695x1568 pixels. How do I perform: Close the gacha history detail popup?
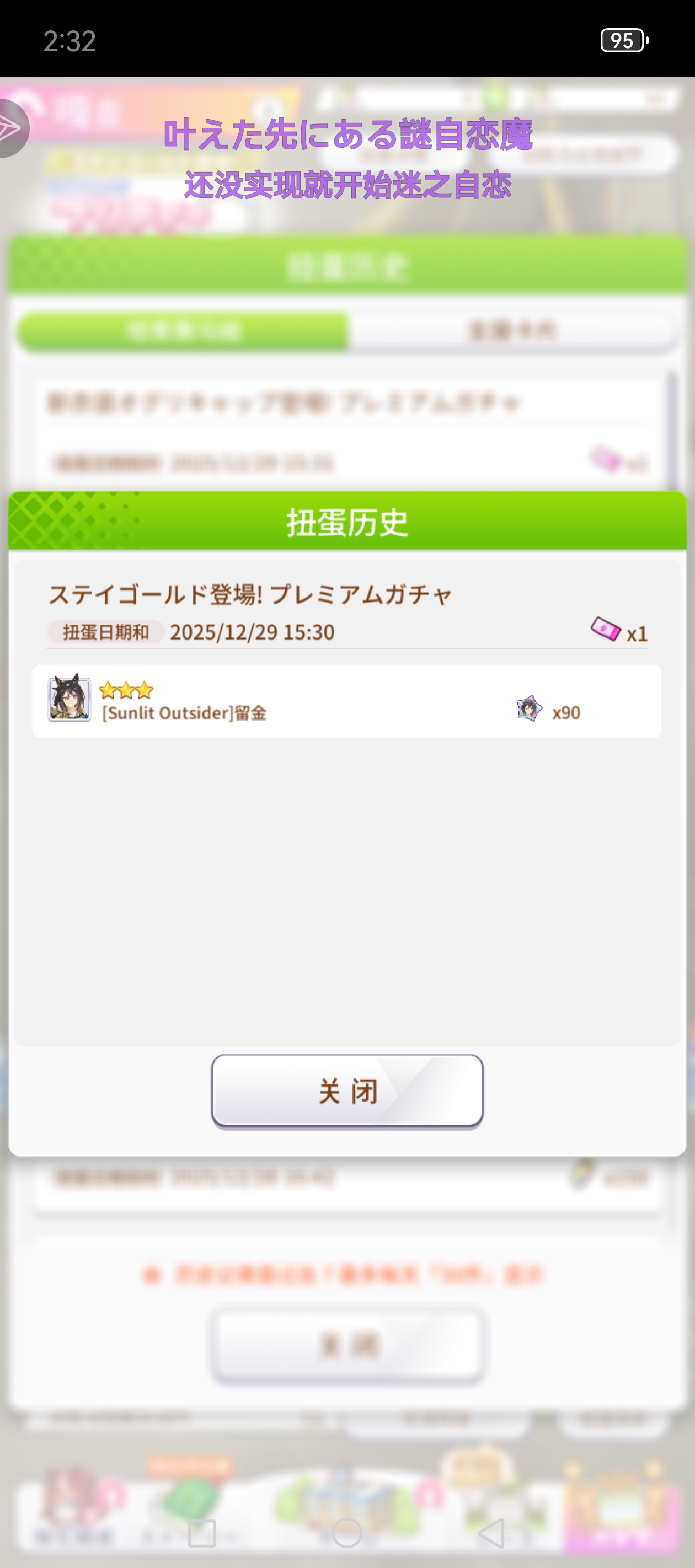coord(347,1091)
